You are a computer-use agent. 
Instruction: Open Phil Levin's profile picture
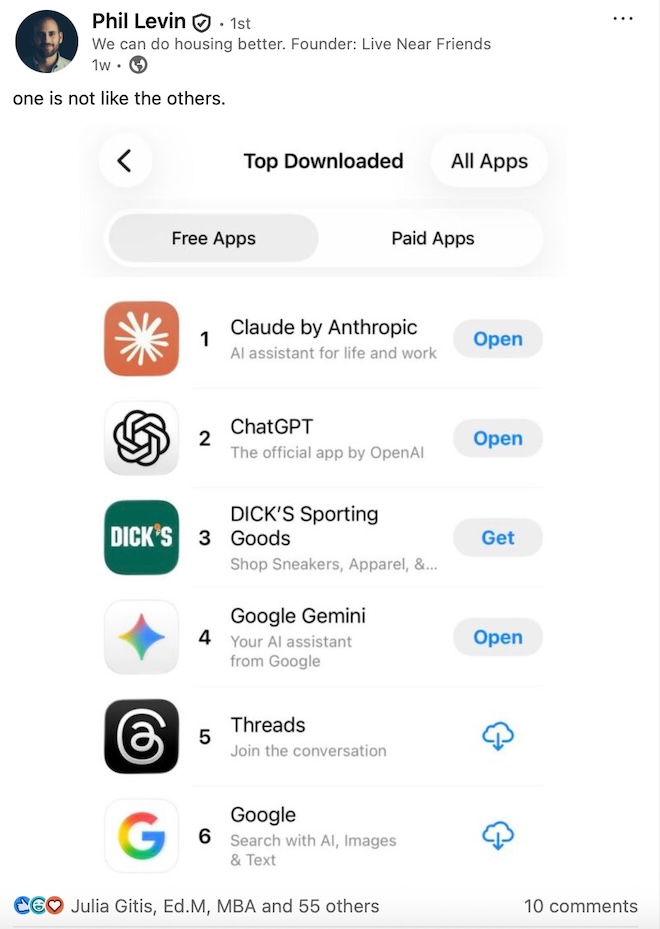pos(47,41)
